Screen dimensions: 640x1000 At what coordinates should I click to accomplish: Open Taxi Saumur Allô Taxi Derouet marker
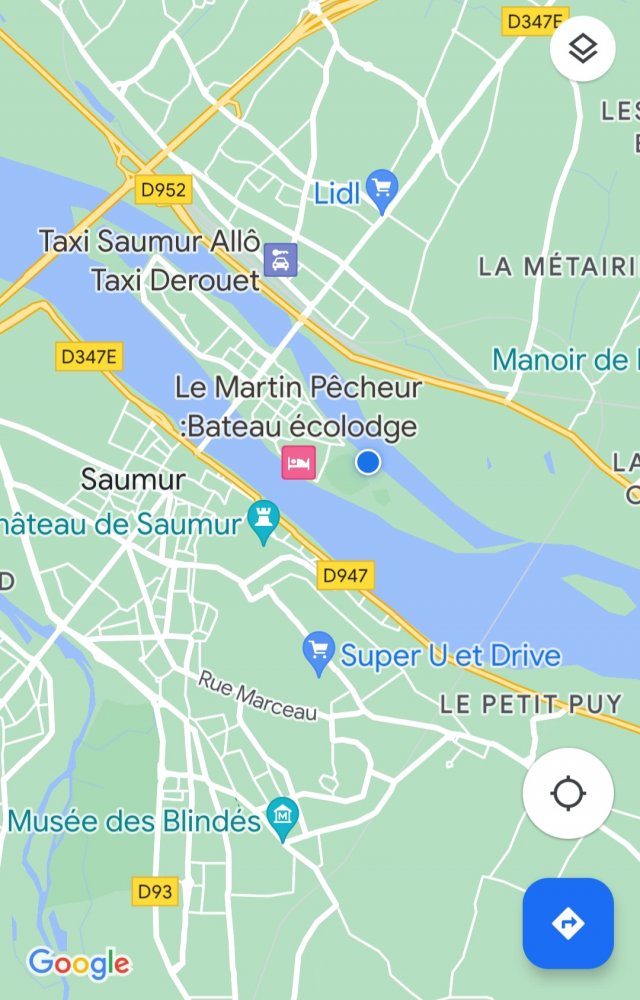click(281, 261)
